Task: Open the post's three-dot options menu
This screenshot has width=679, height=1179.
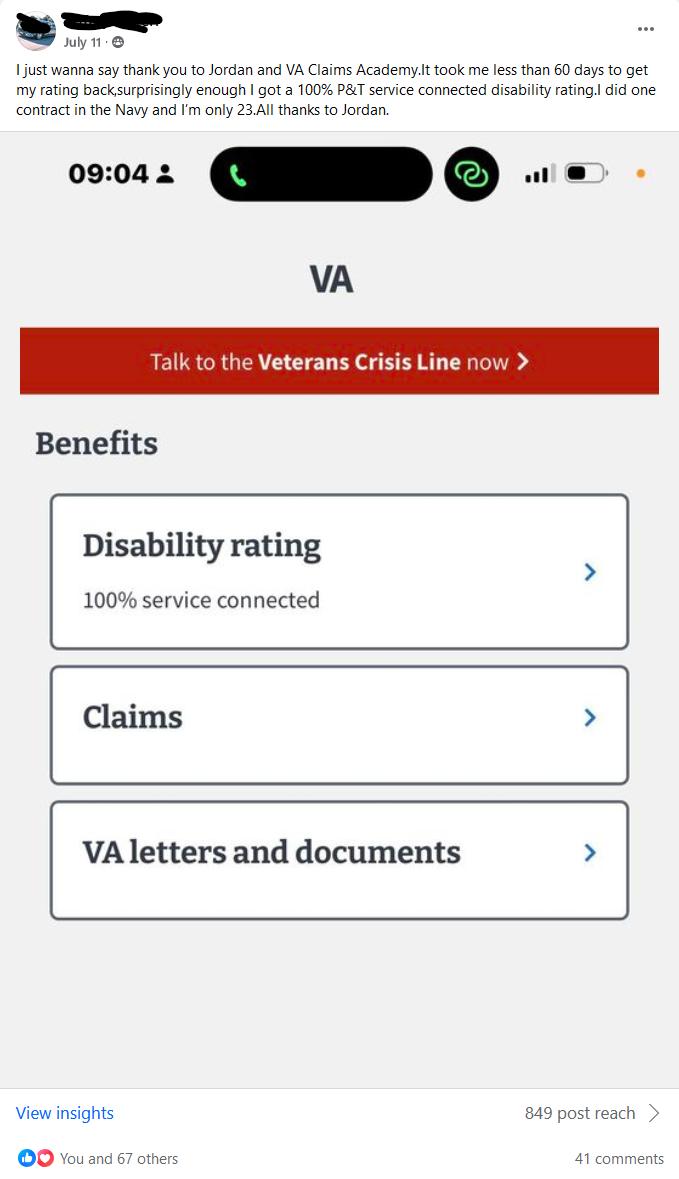Action: click(645, 29)
